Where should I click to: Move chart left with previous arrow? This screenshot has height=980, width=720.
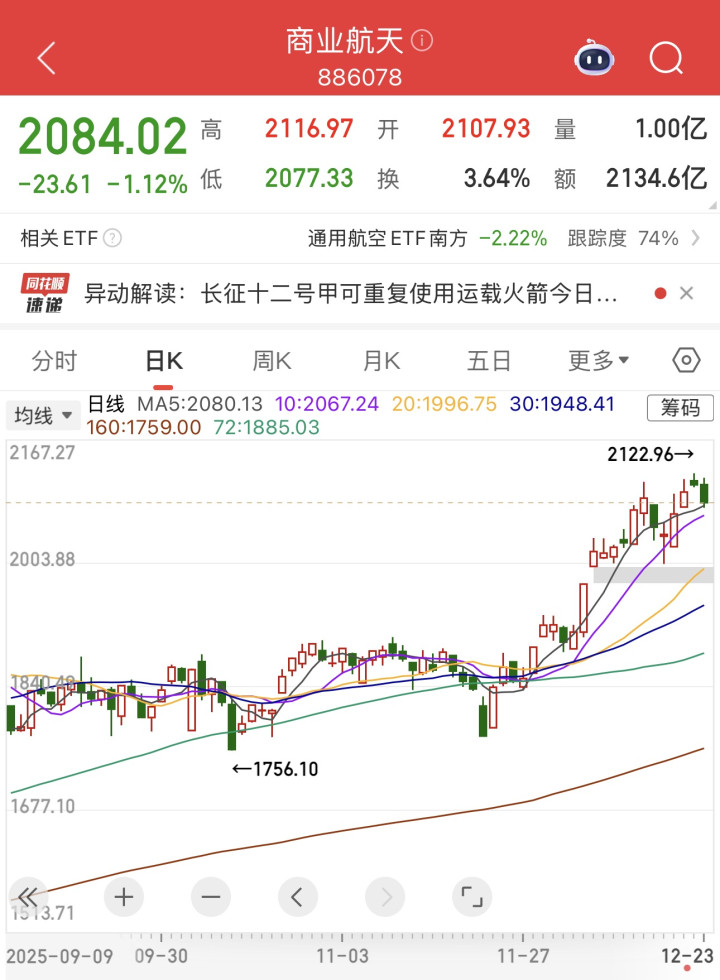(x=296, y=897)
